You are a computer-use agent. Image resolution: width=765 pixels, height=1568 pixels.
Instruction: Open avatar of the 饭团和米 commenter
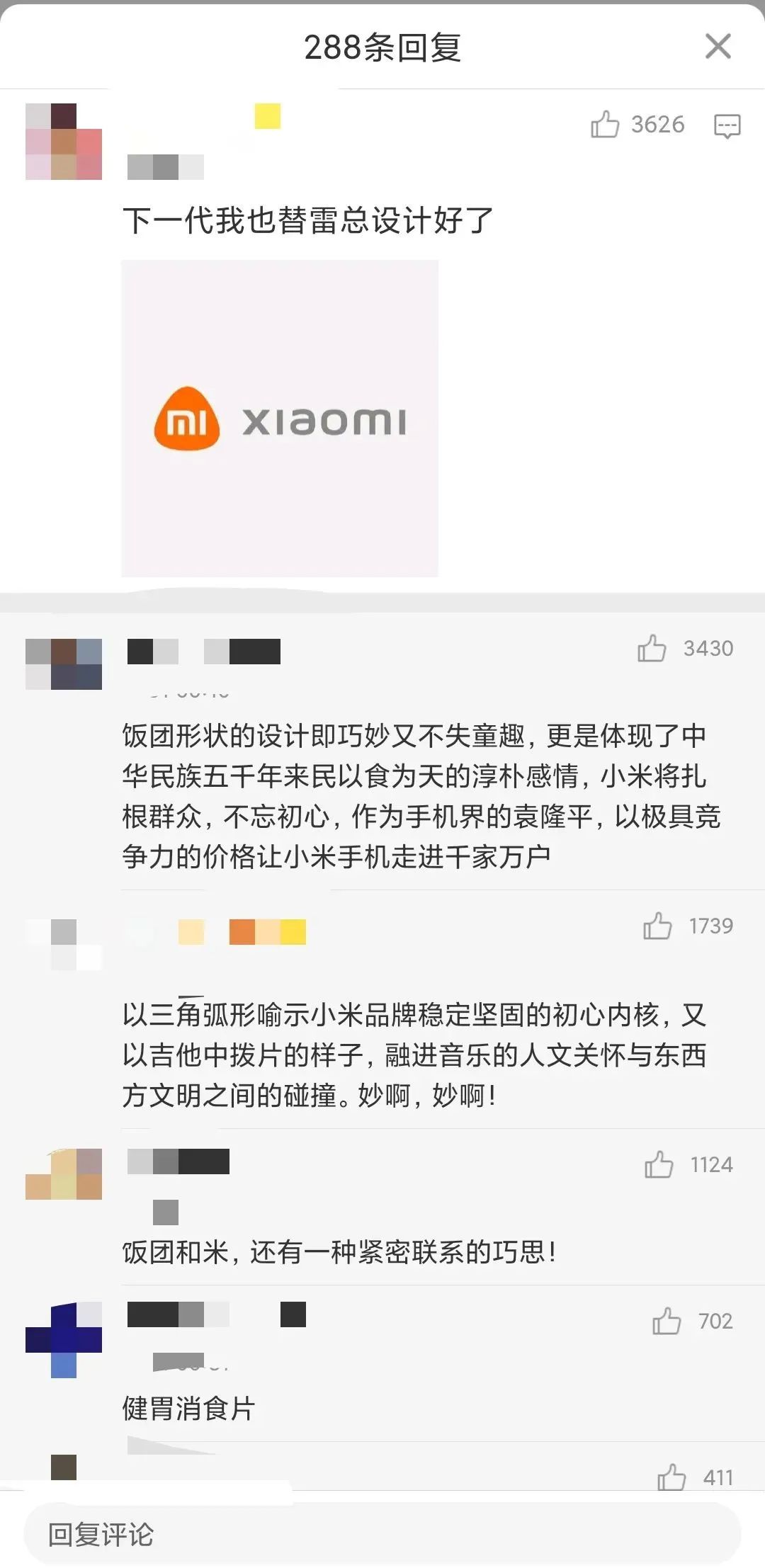[x=64, y=1174]
